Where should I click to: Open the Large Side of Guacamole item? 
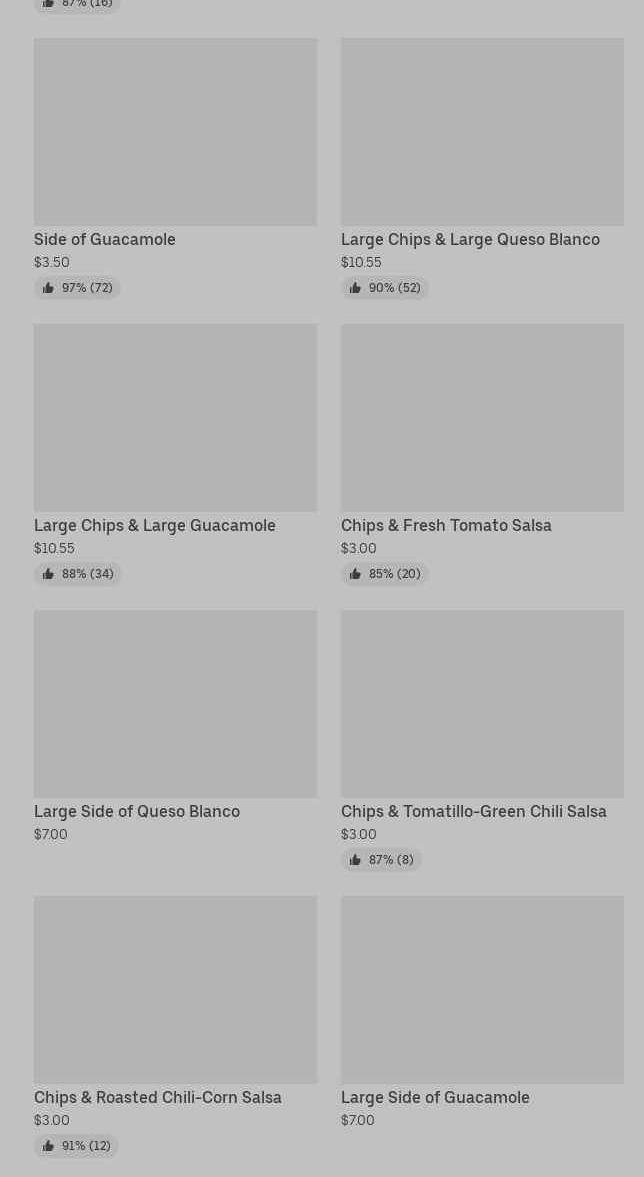tap(482, 1013)
